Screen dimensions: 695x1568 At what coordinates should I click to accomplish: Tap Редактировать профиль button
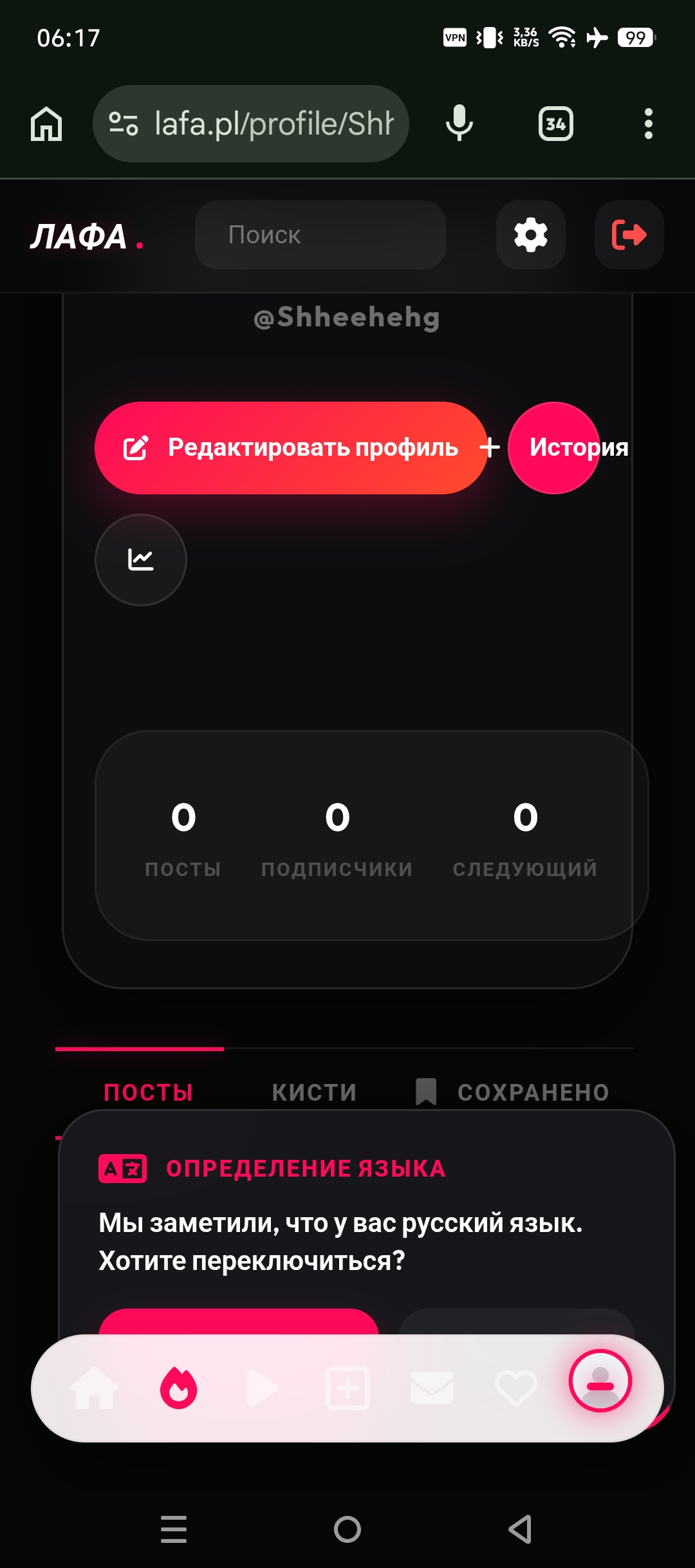[291, 448]
